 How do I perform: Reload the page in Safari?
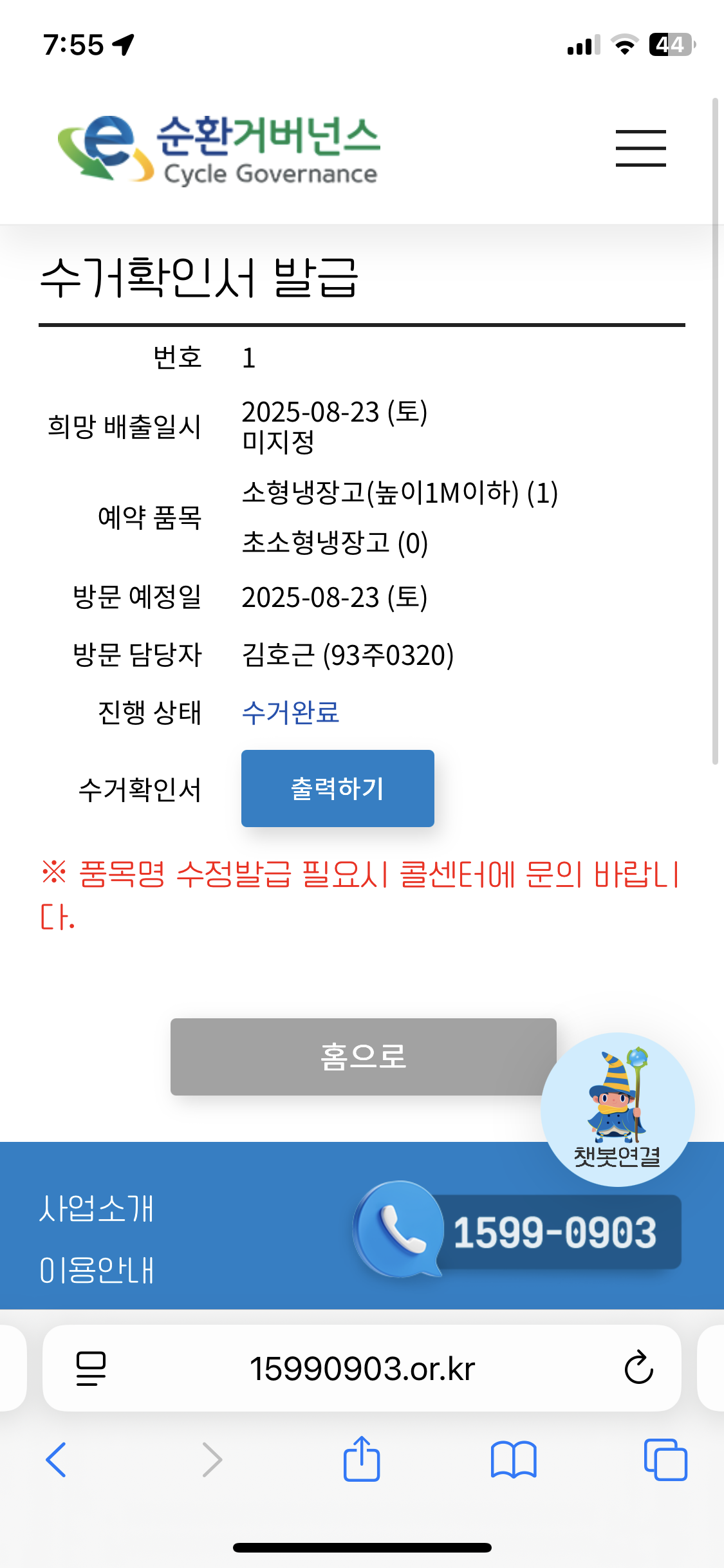[638, 1368]
